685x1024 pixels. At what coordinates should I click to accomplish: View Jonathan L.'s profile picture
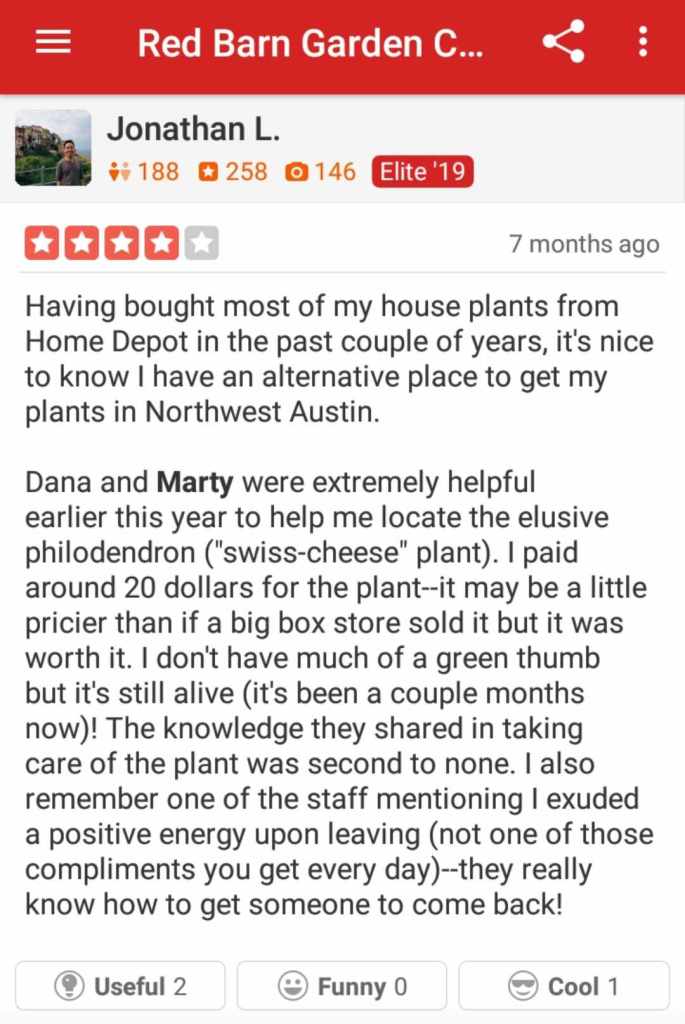53,148
